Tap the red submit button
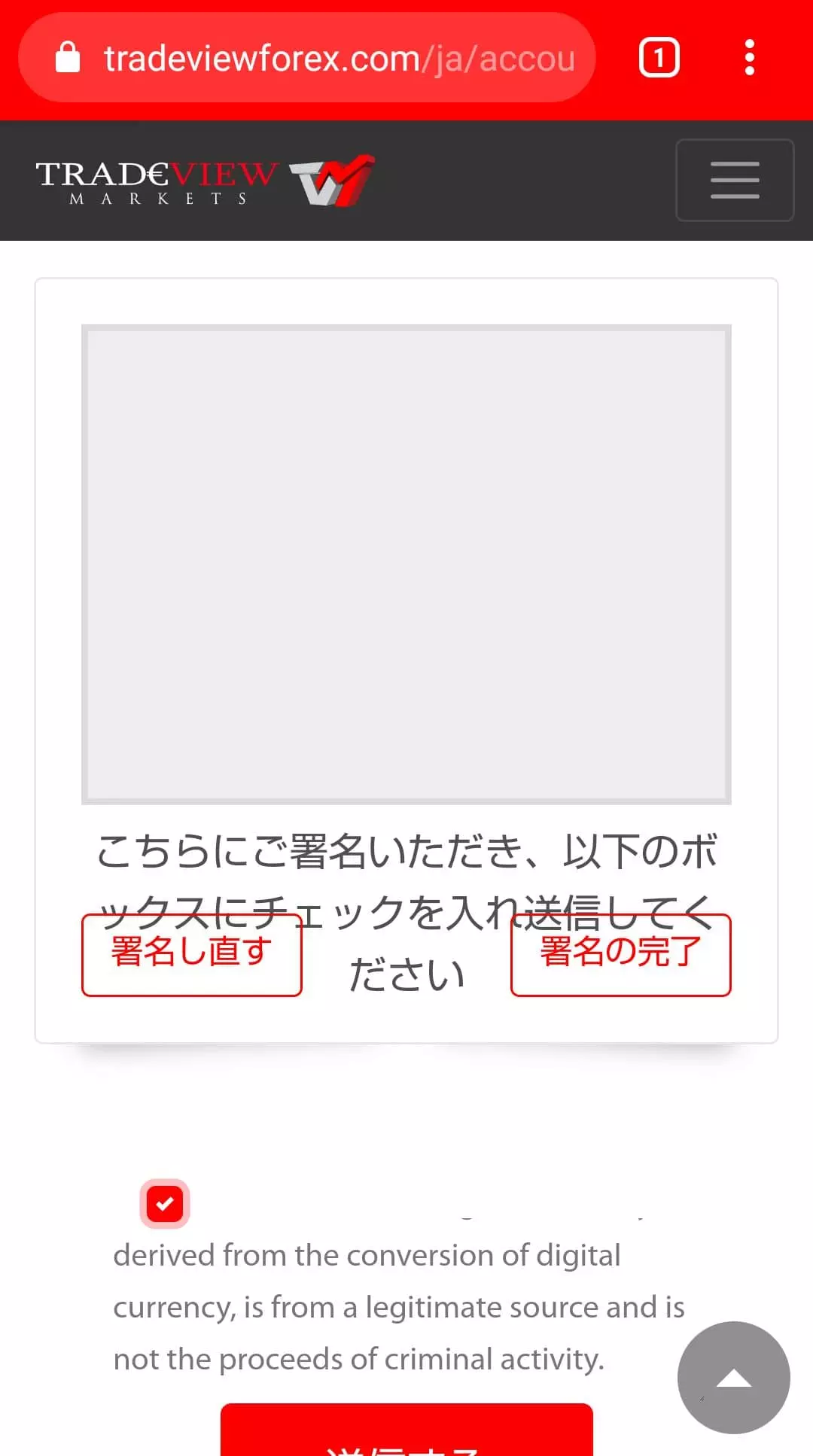The image size is (813, 1456). pos(406,1430)
